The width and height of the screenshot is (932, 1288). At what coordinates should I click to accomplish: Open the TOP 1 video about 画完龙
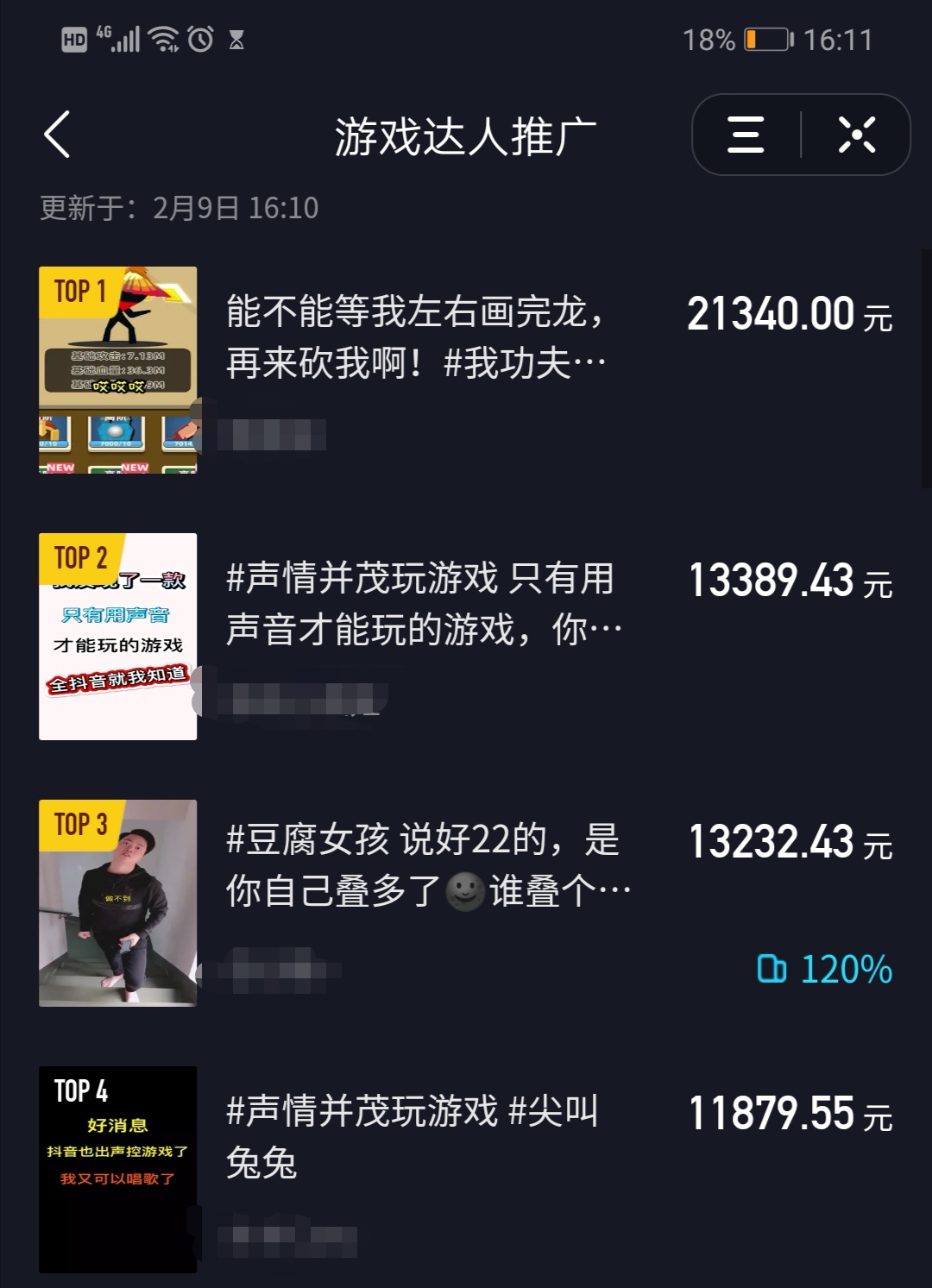tap(118, 367)
